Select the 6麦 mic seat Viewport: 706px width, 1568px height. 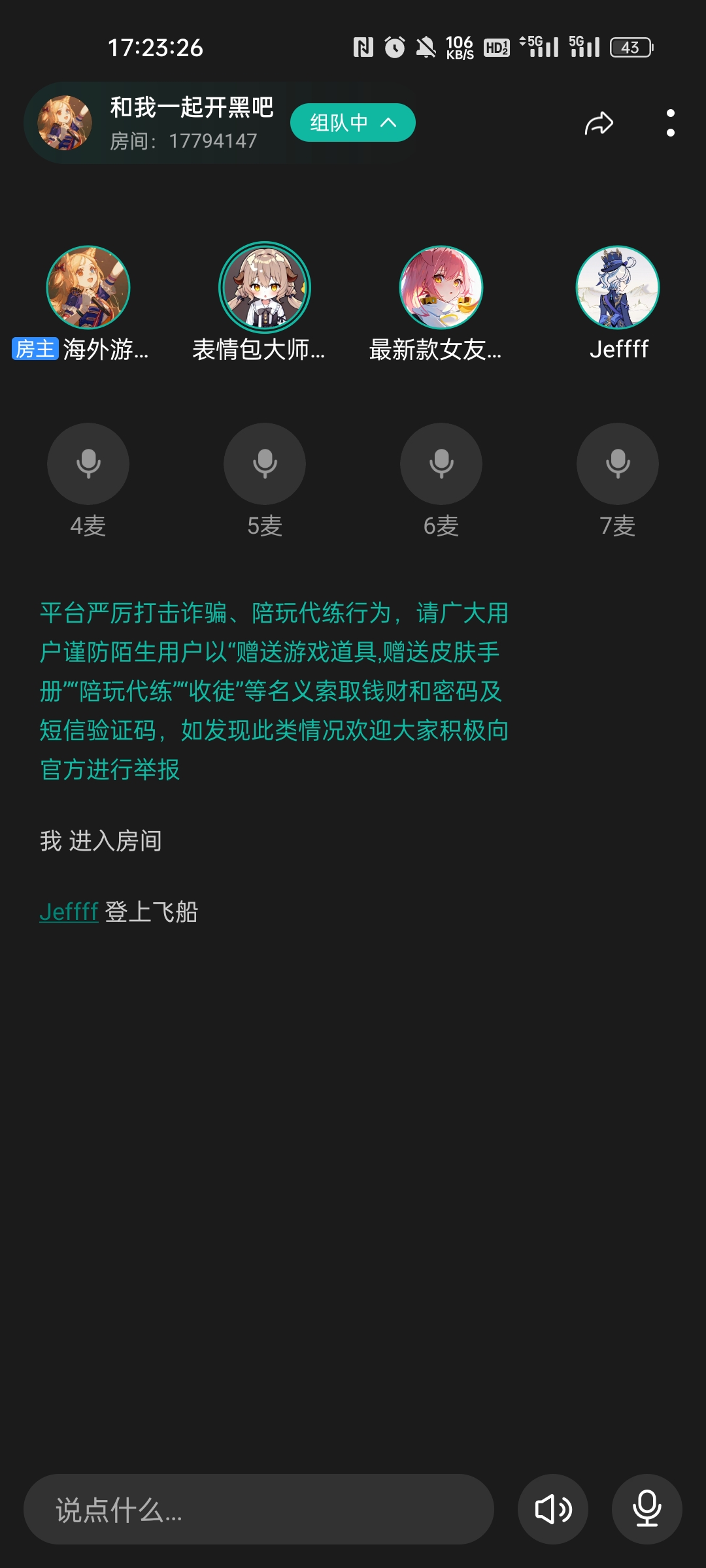(x=441, y=464)
